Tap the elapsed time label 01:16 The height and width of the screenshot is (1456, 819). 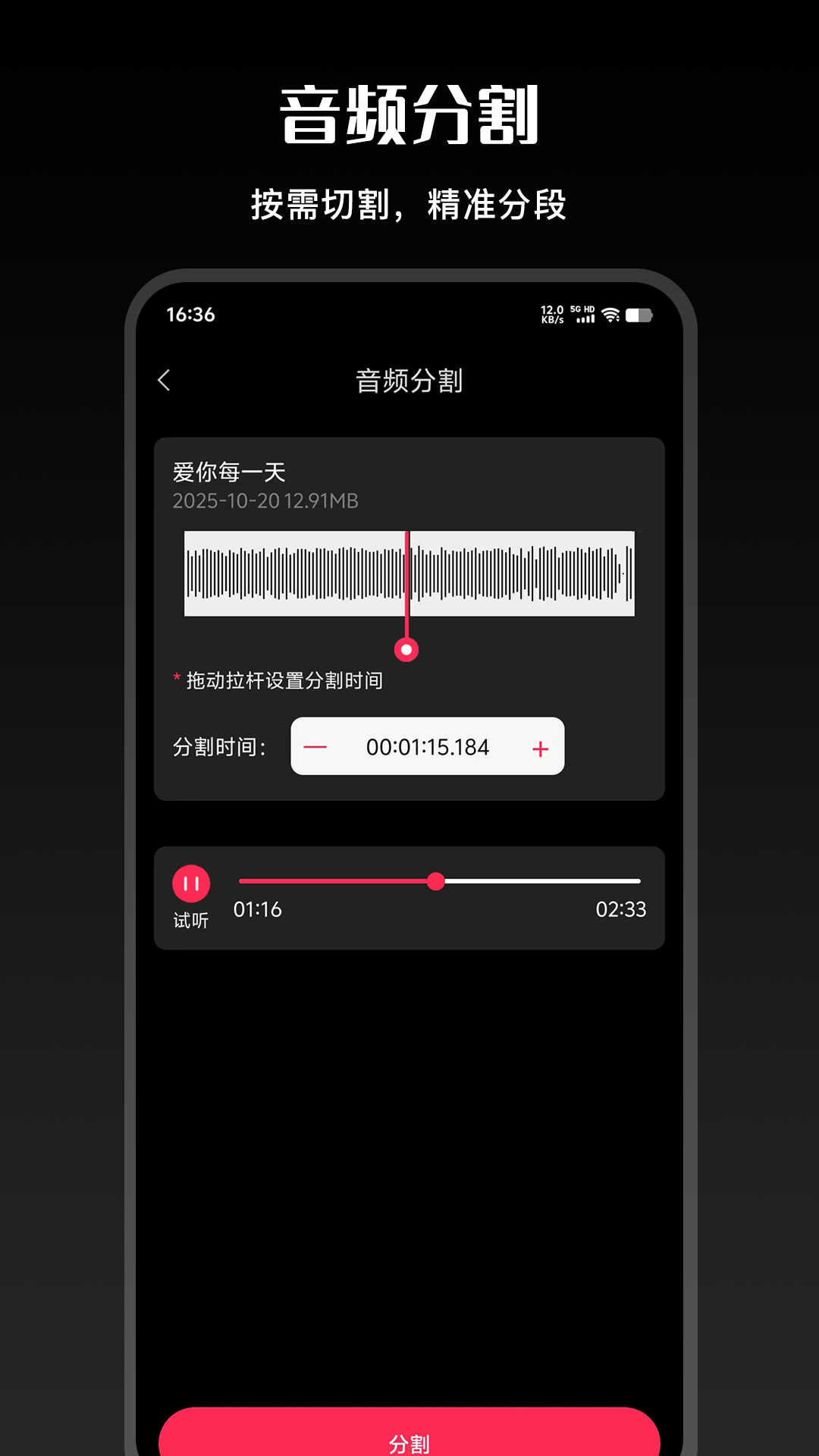pos(258,910)
